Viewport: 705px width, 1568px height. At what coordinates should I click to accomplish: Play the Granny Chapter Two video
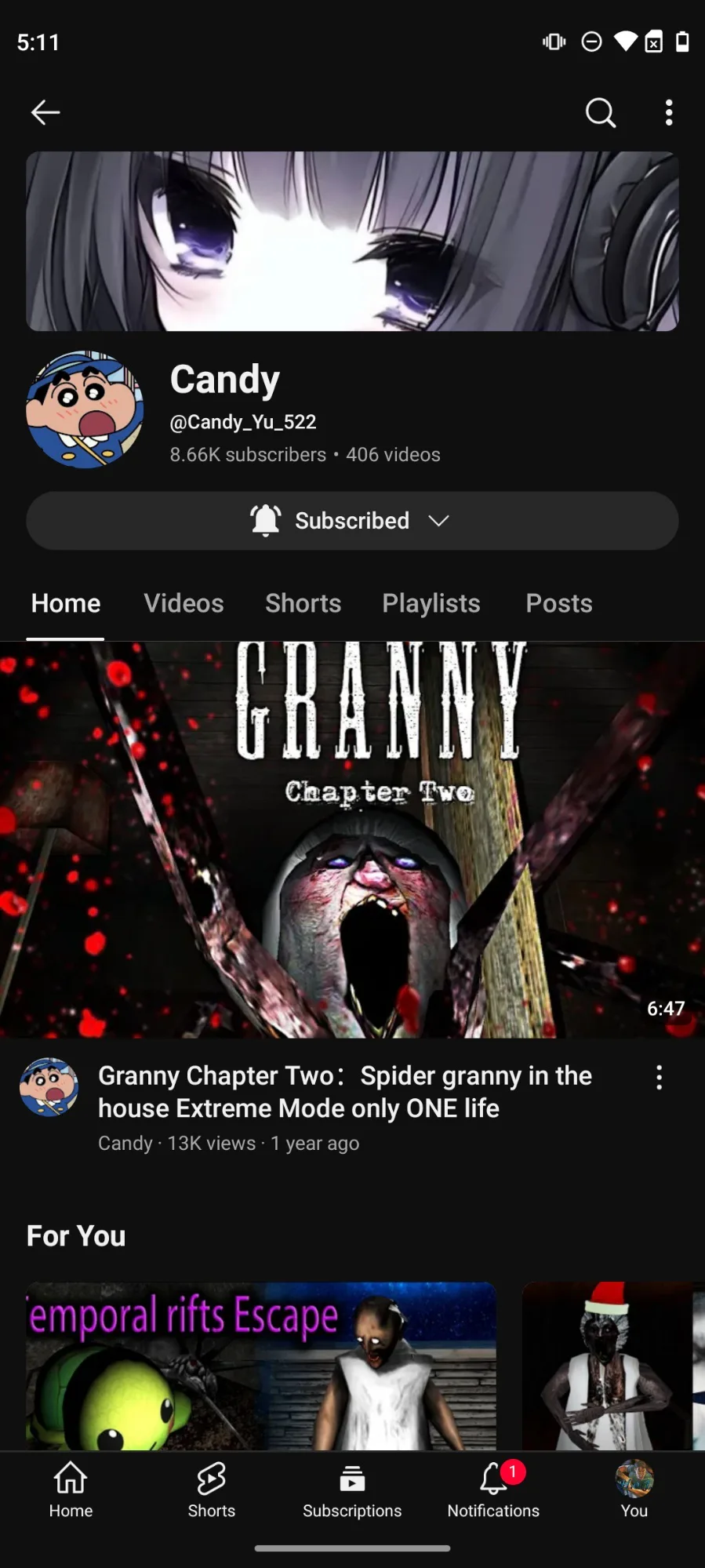coord(352,839)
